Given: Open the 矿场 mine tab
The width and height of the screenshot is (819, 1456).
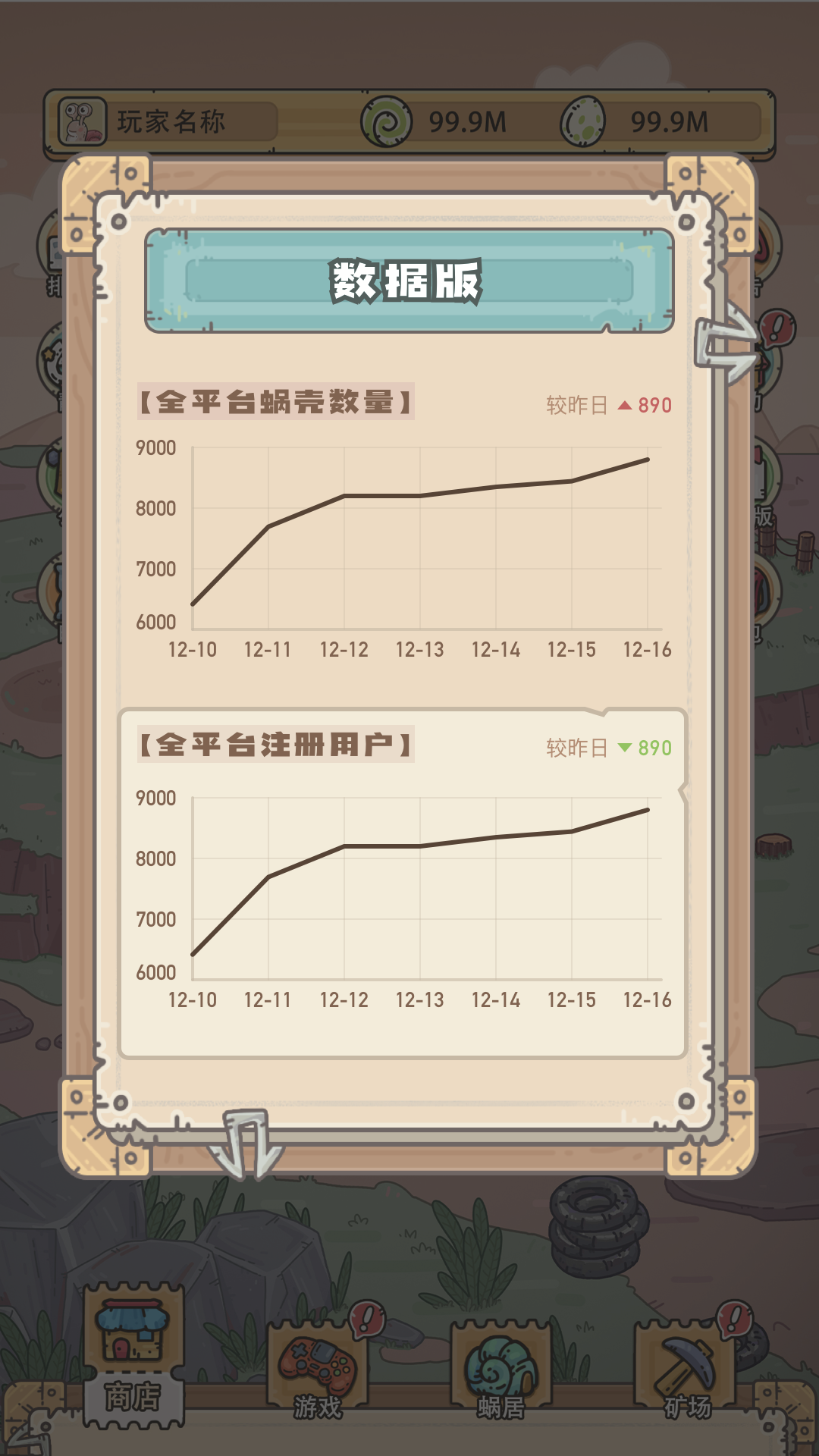Looking at the screenshot, I should (x=687, y=1370).
